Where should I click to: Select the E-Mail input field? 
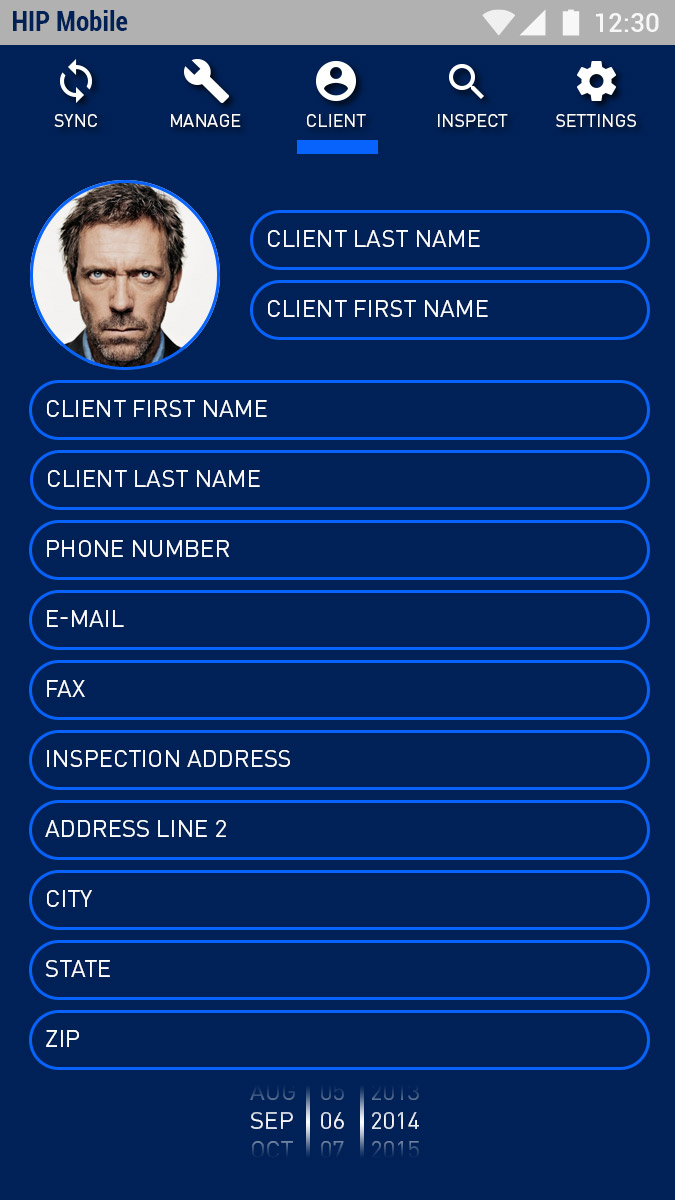point(339,619)
